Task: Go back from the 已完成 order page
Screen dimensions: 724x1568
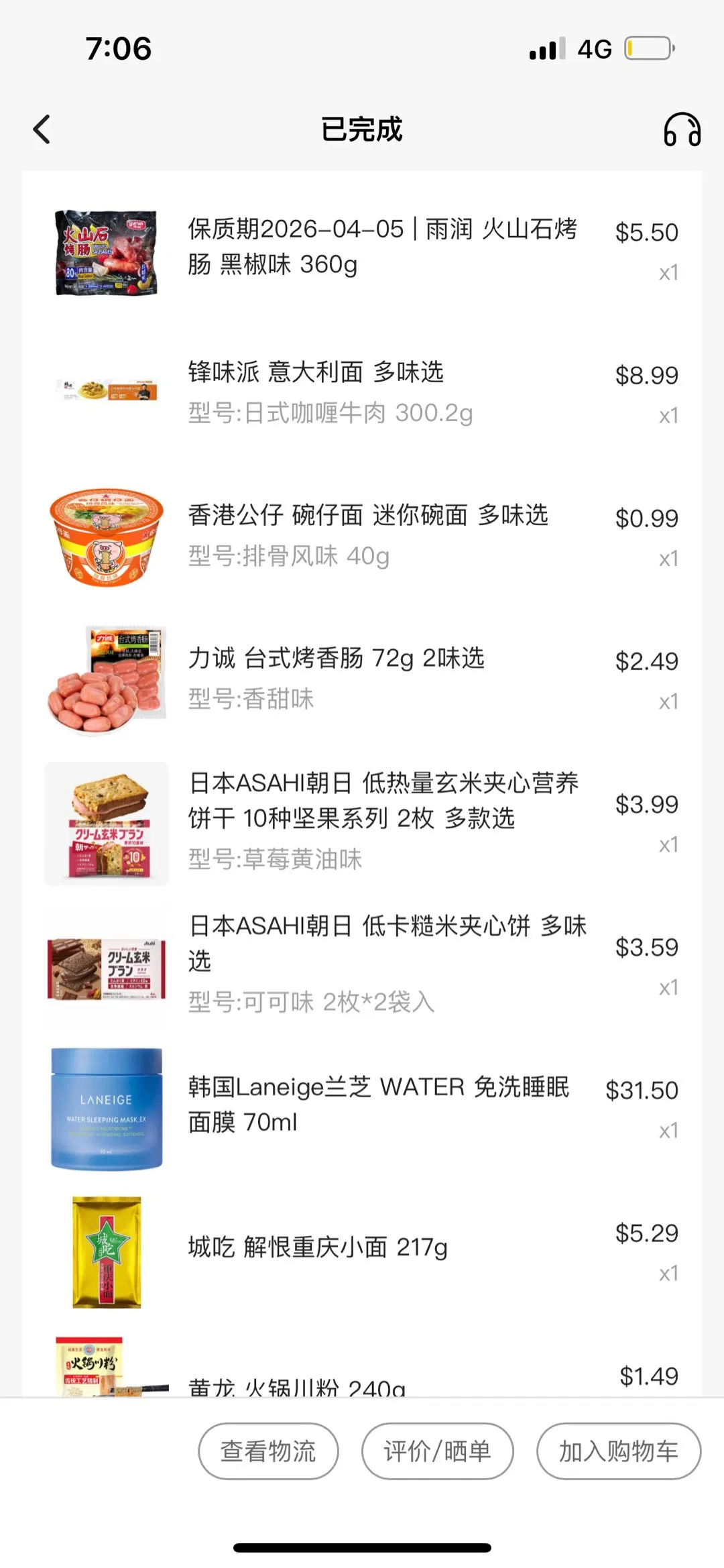Action: pyautogui.click(x=42, y=129)
